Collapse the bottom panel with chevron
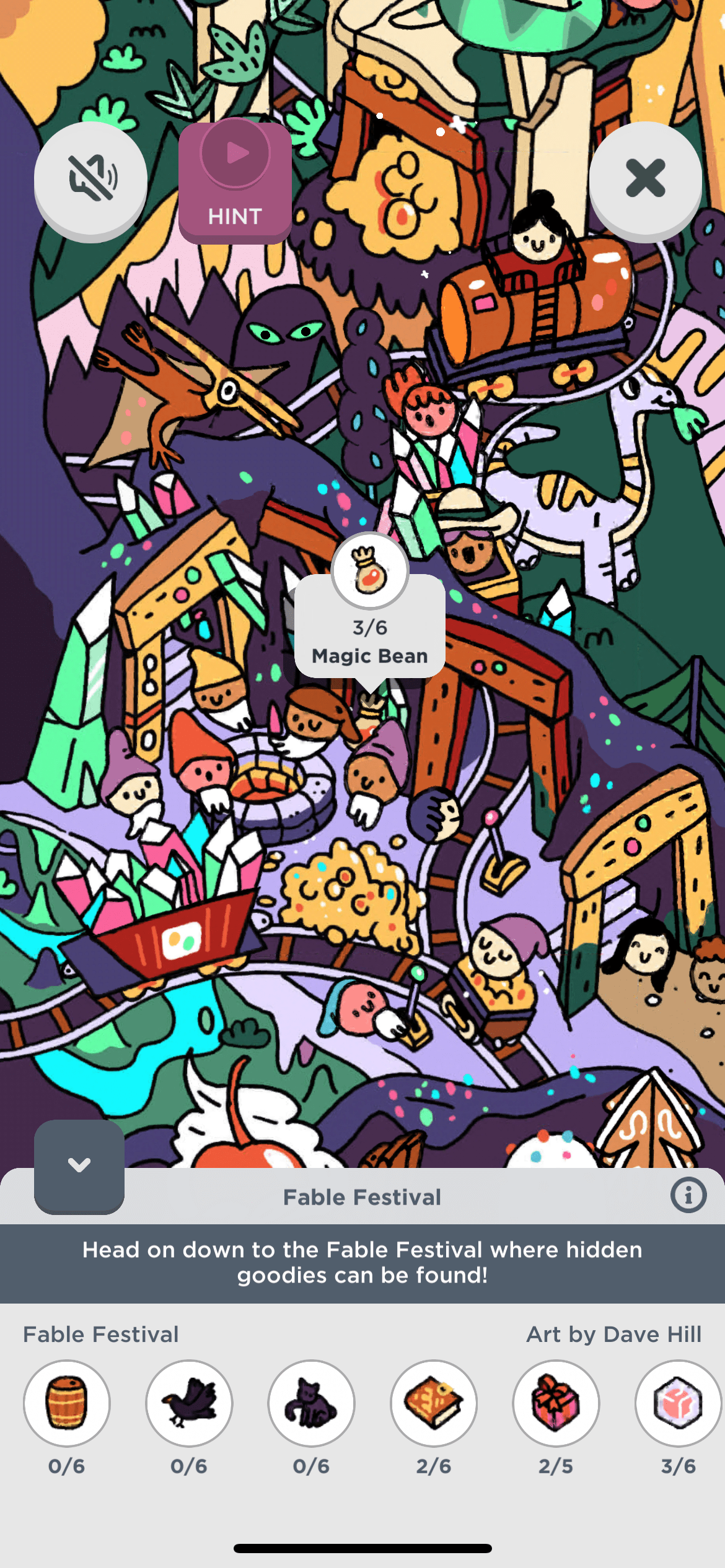Viewport: 725px width, 1568px height. coord(79,1165)
